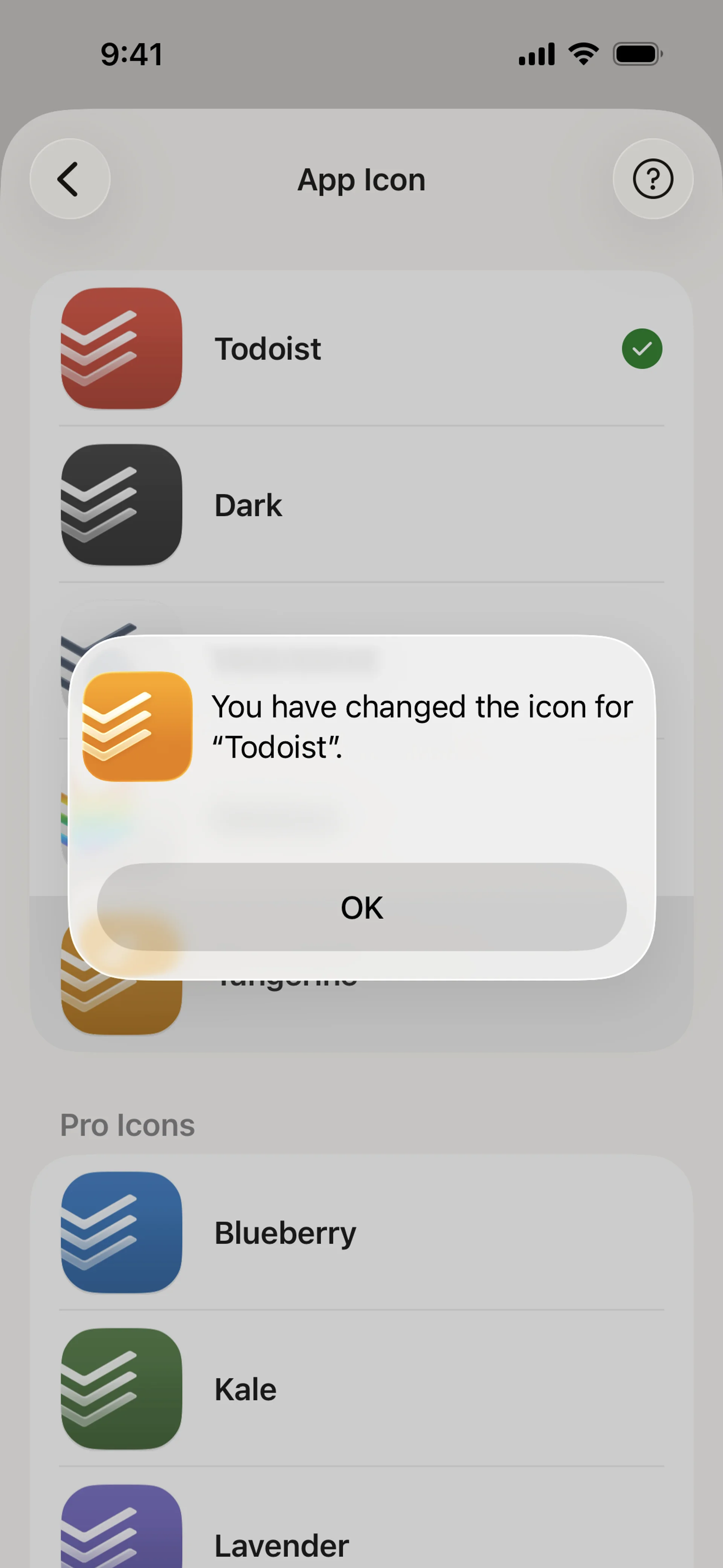Choose the Dark app icon
Screen dimensions: 723x1568
pos(361,505)
